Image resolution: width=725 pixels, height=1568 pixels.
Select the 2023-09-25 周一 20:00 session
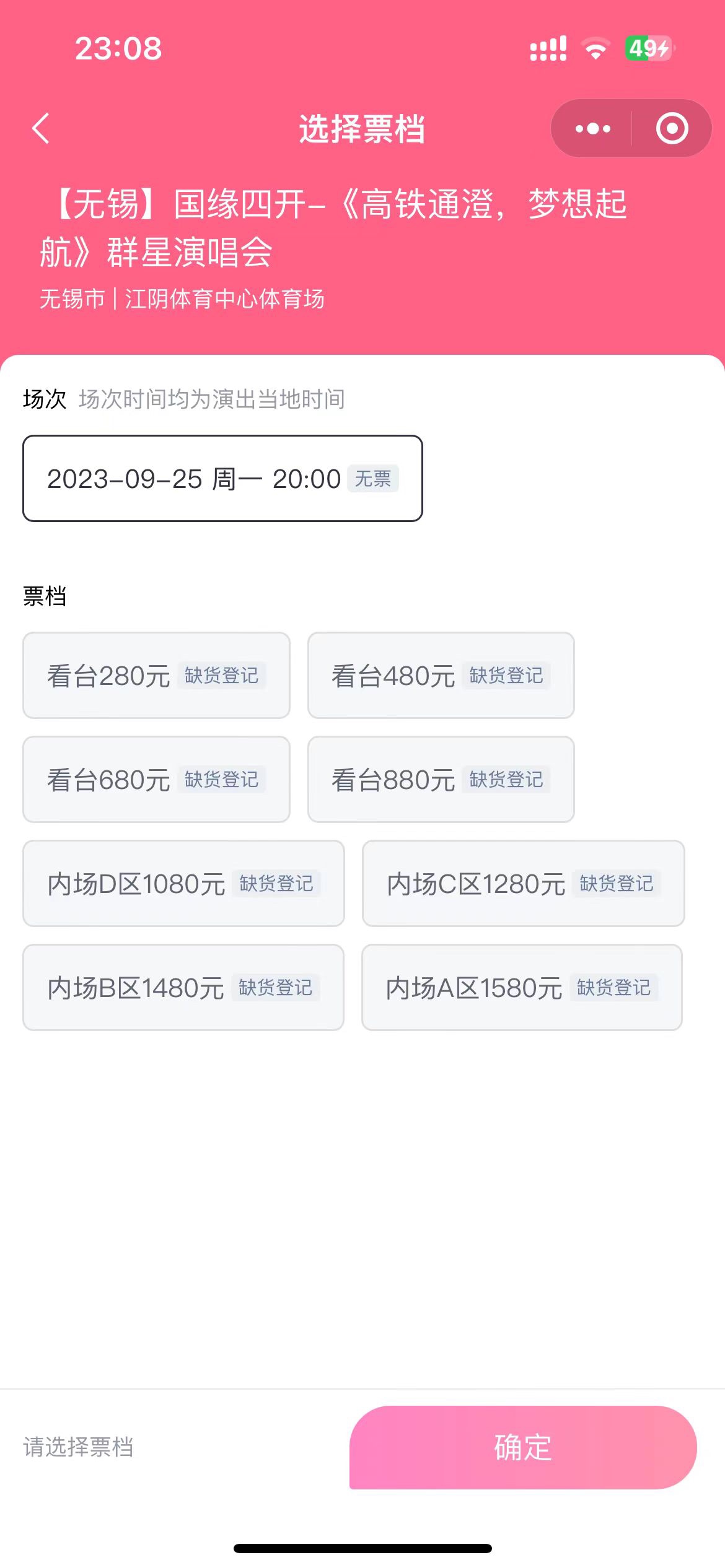pyautogui.click(x=222, y=479)
